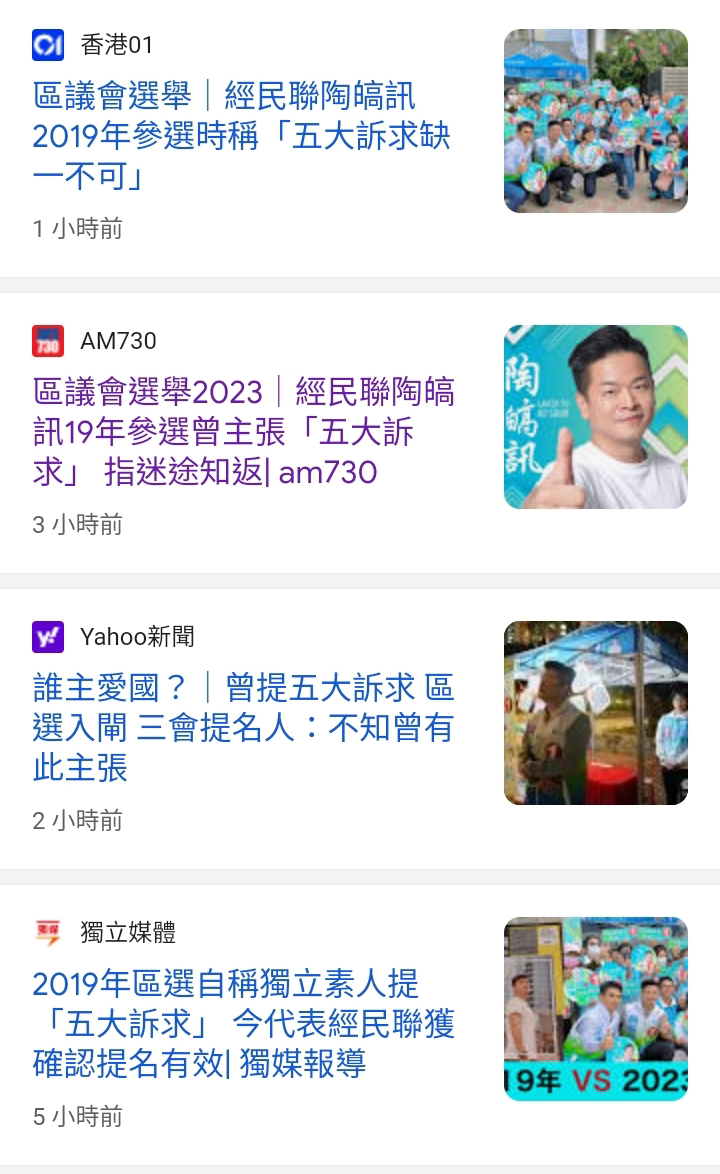
Task: Open the Yahoo新聞 誰主愛國 headline
Action: click(x=240, y=728)
